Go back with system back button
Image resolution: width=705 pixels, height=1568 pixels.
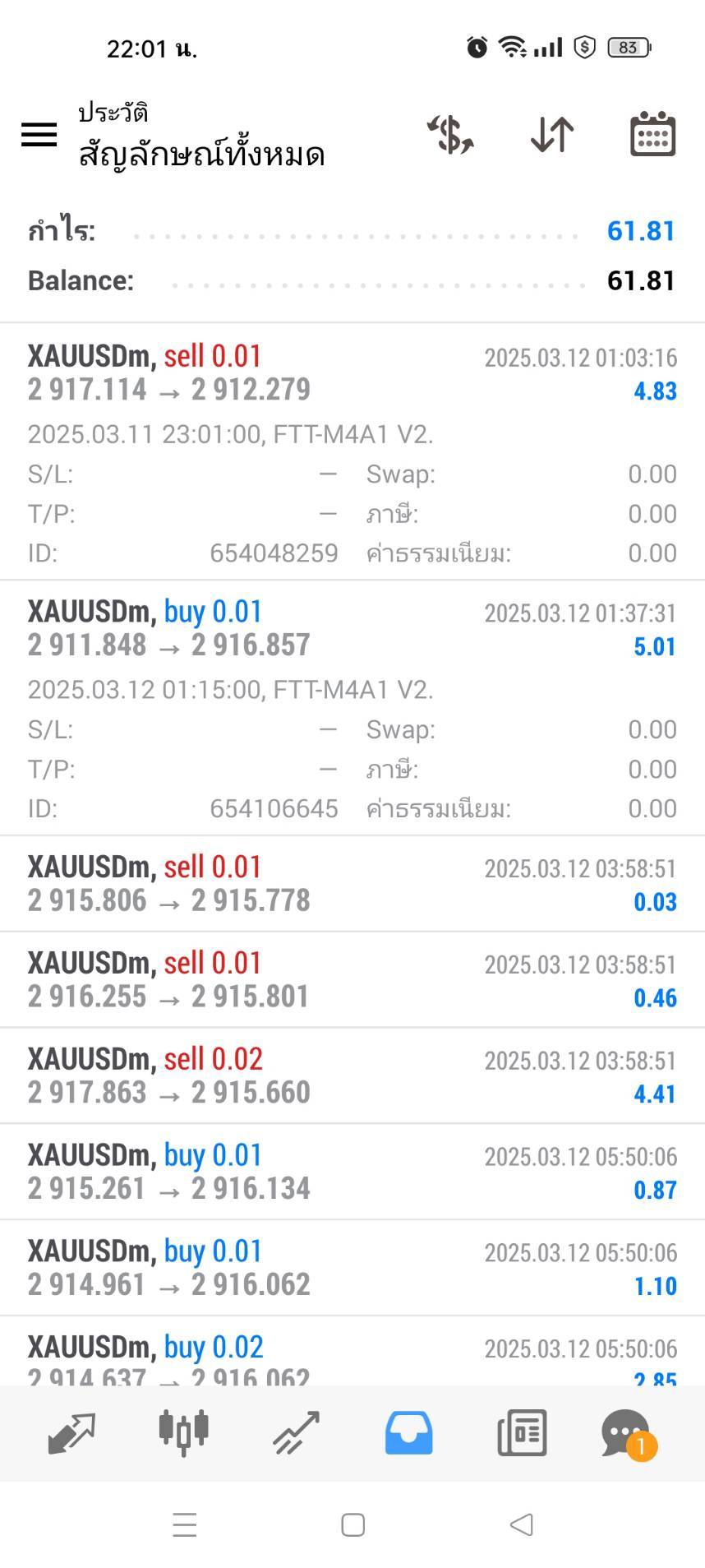[521, 1524]
